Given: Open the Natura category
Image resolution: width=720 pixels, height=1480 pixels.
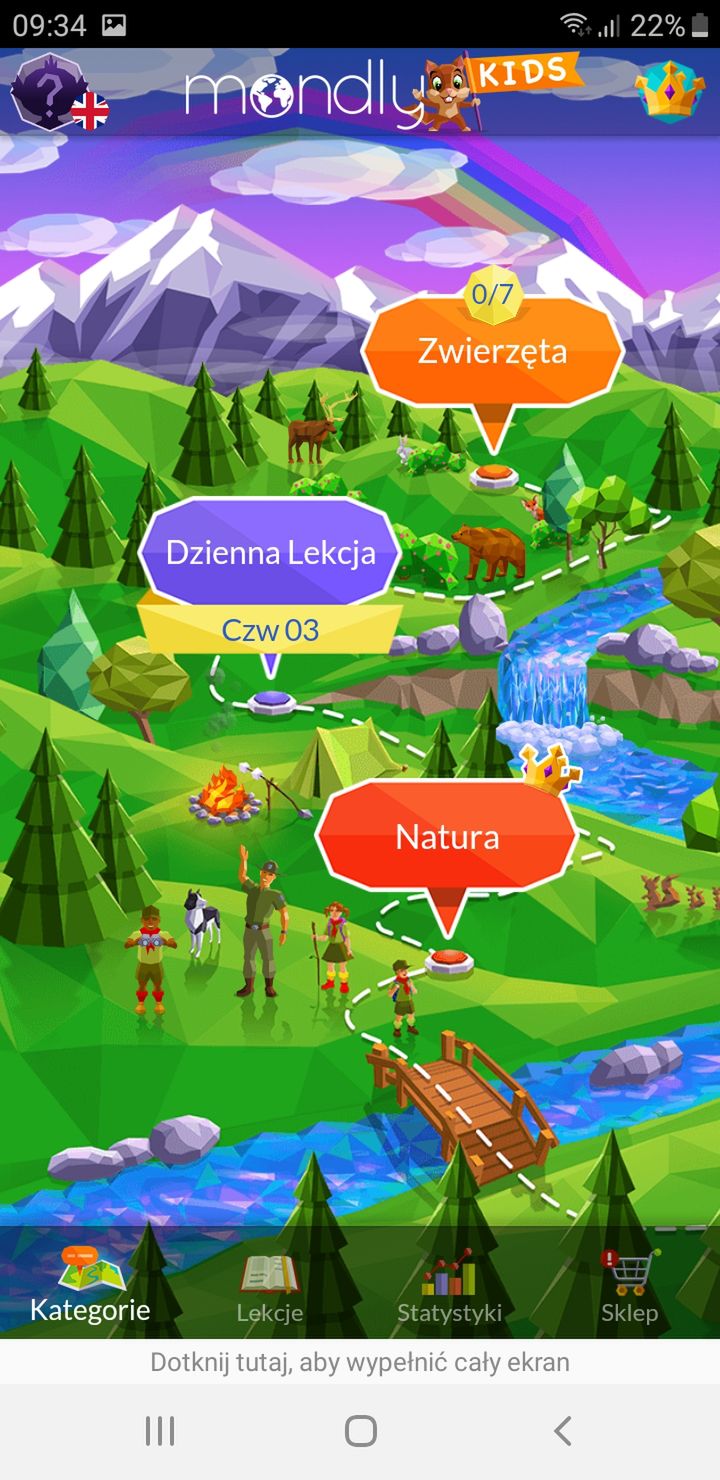Looking at the screenshot, I should tap(447, 837).
